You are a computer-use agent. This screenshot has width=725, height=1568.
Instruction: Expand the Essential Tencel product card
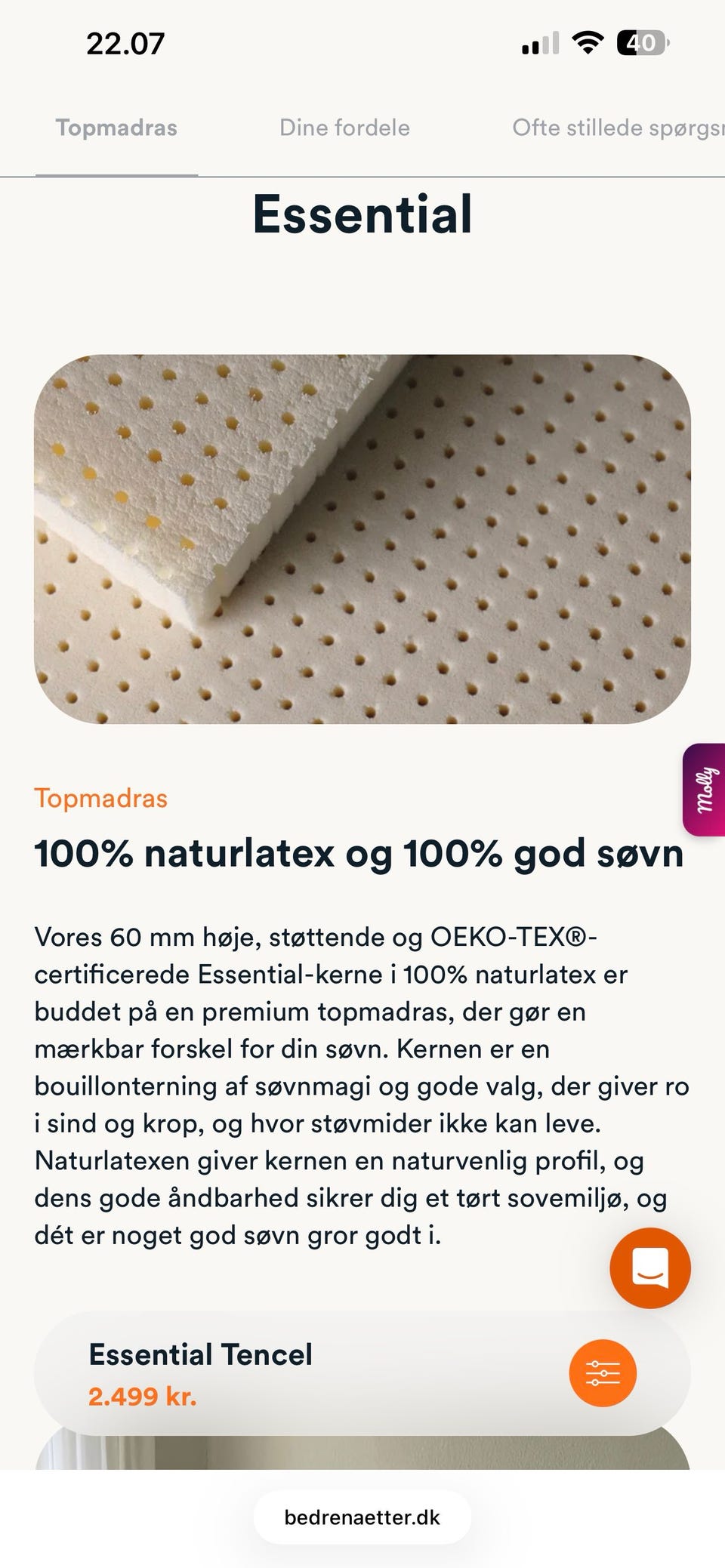coord(362,1372)
